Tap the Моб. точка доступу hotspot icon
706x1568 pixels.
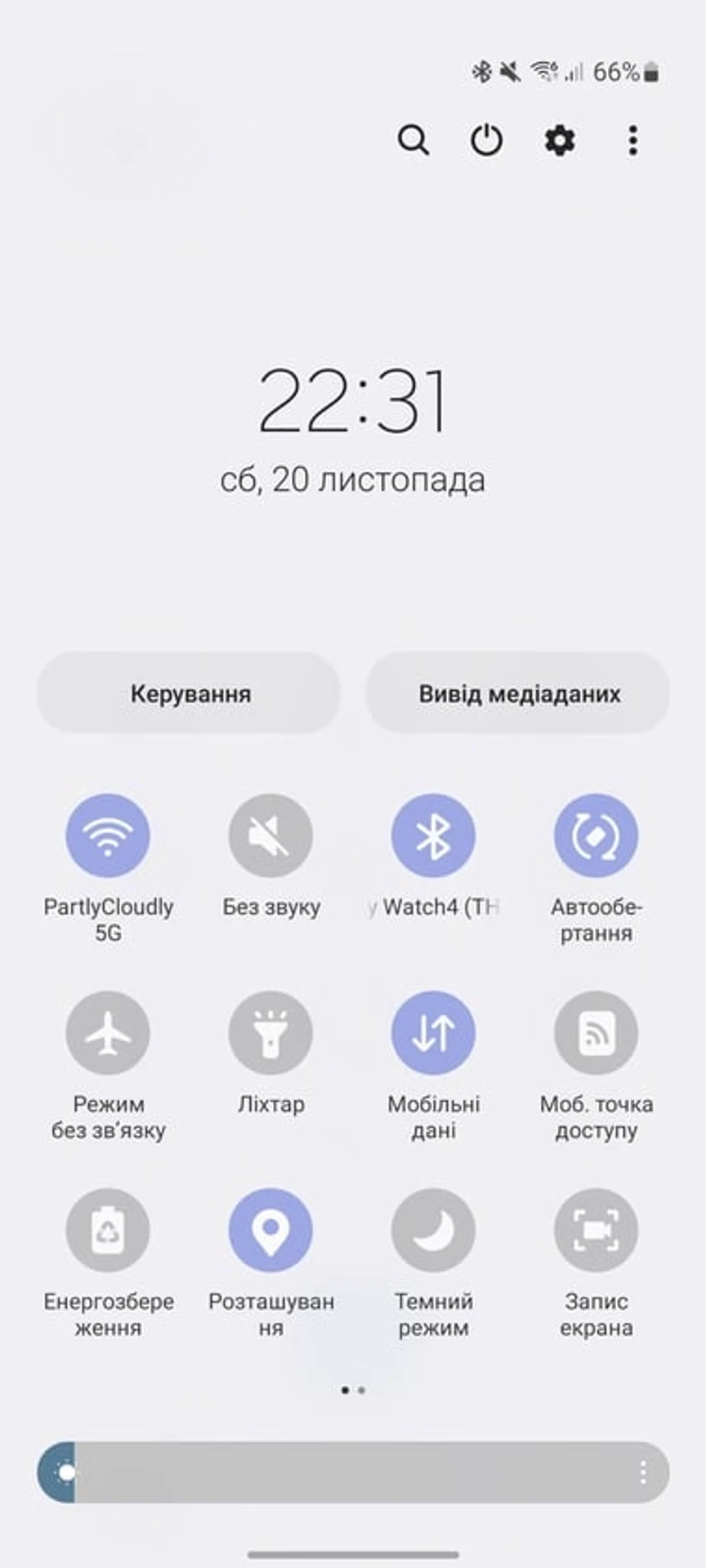point(596,1032)
